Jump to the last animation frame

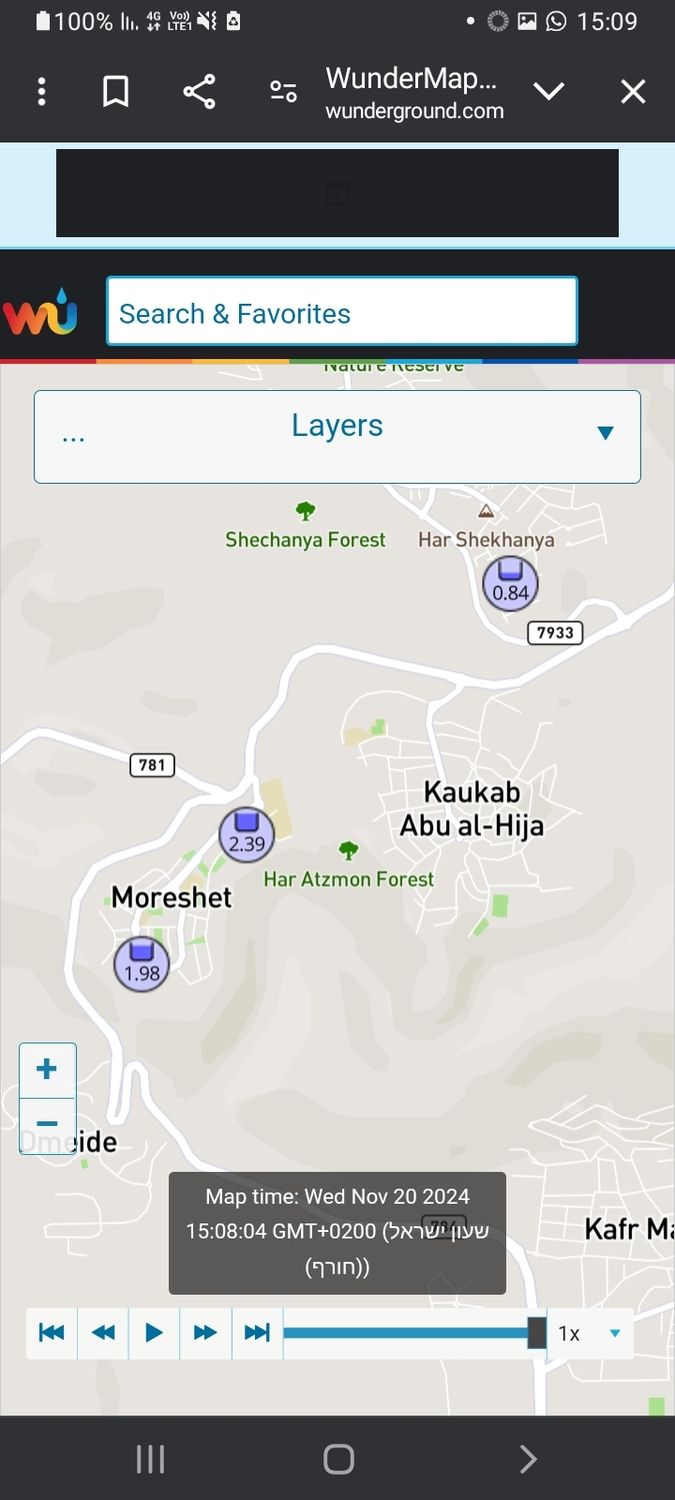pyautogui.click(x=257, y=1332)
